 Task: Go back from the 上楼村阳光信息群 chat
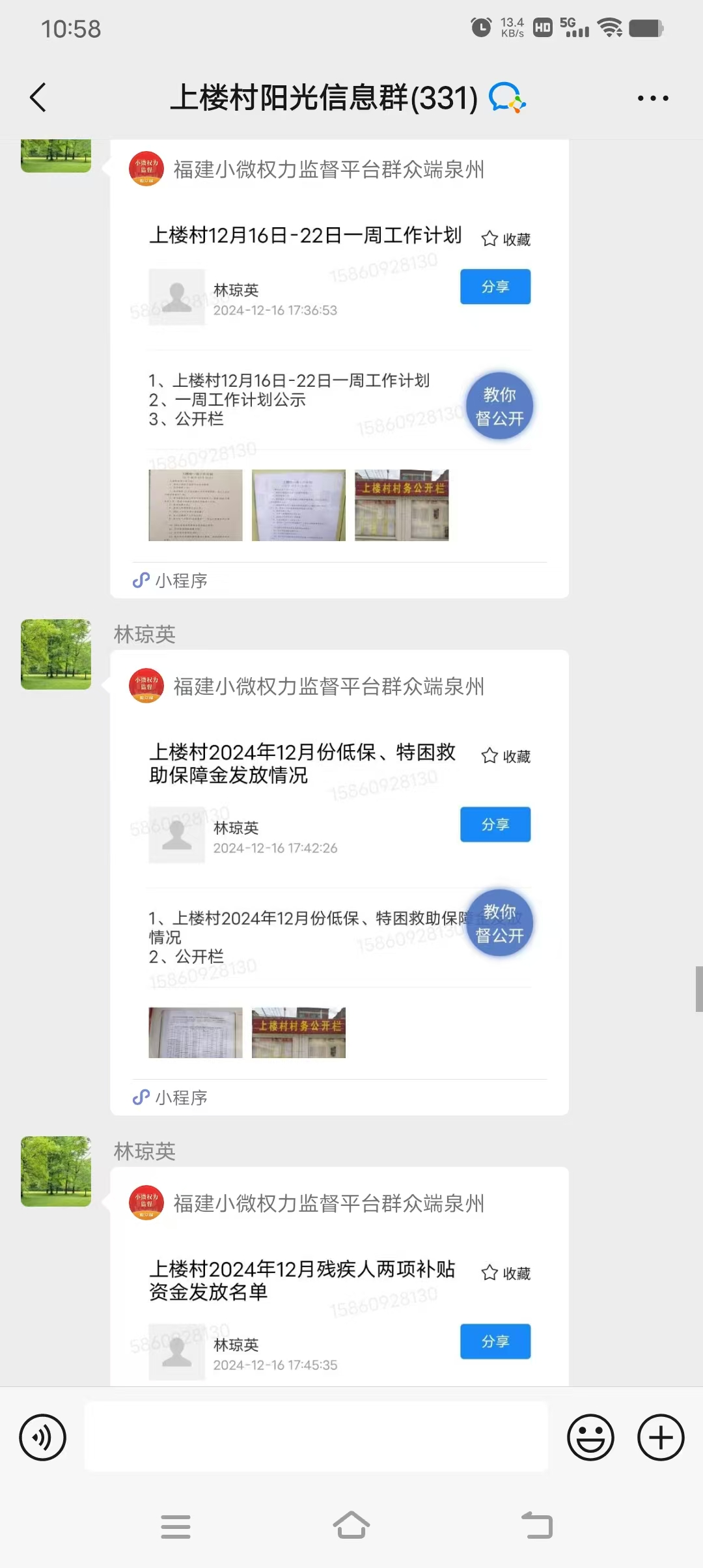[x=38, y=98]
